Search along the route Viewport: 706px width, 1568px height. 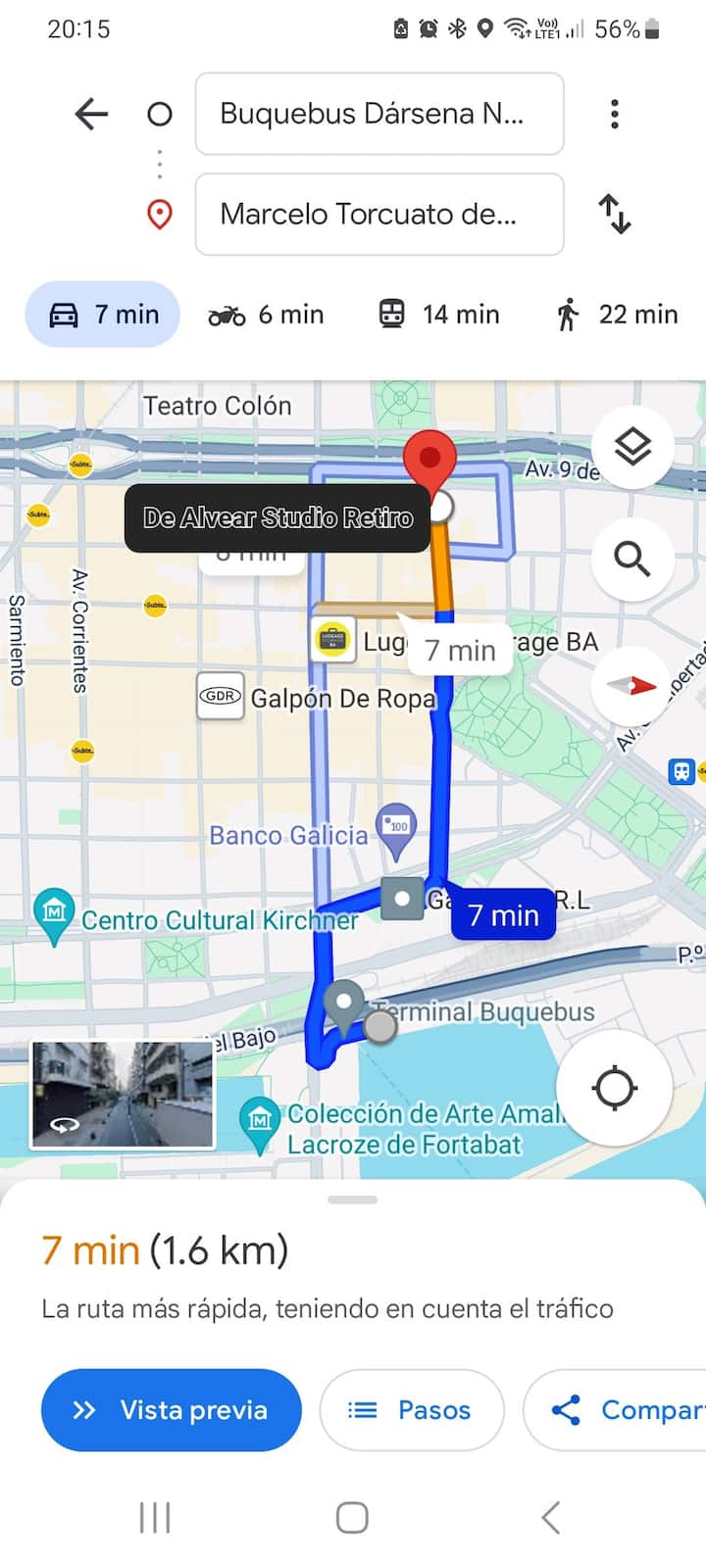[632, 559]
